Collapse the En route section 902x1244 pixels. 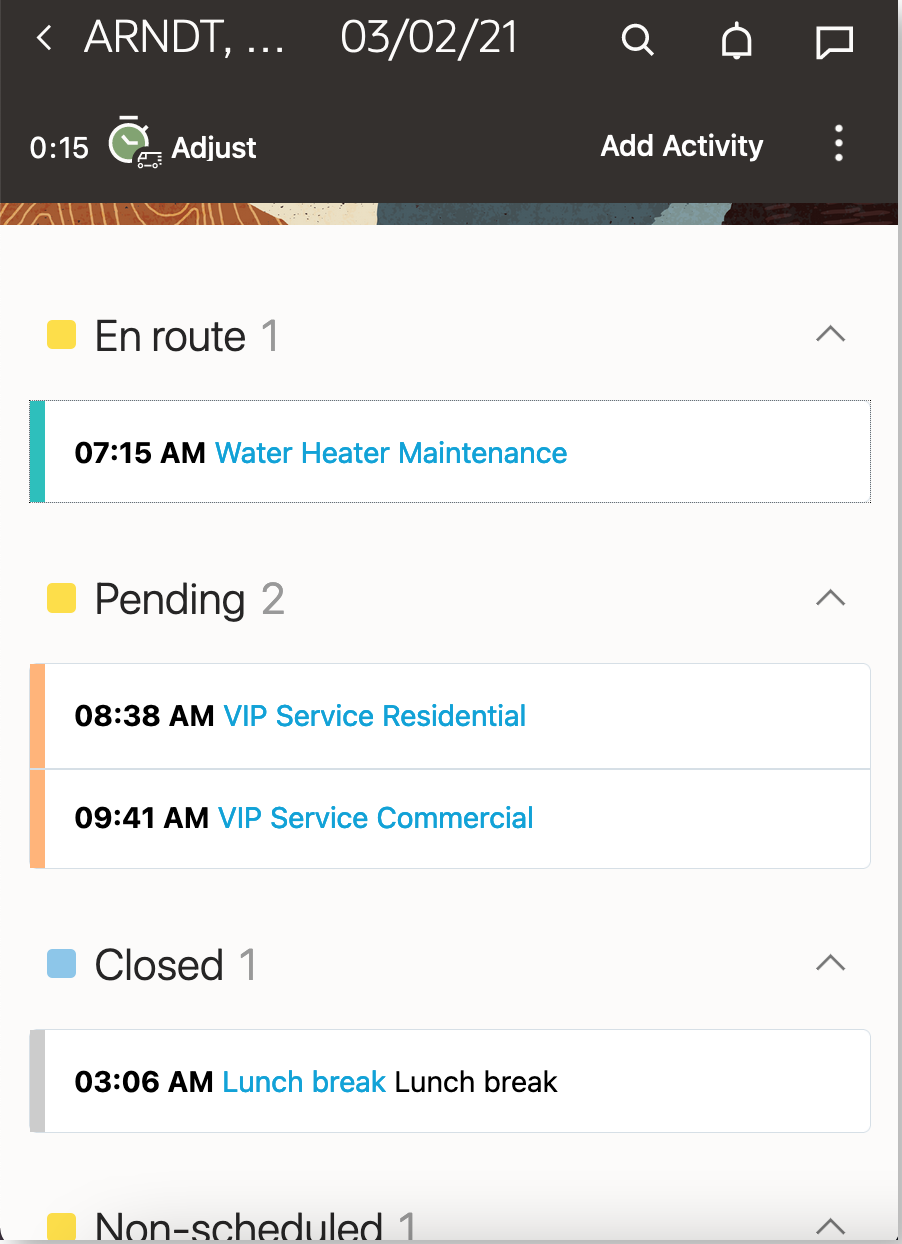point(830,335)
